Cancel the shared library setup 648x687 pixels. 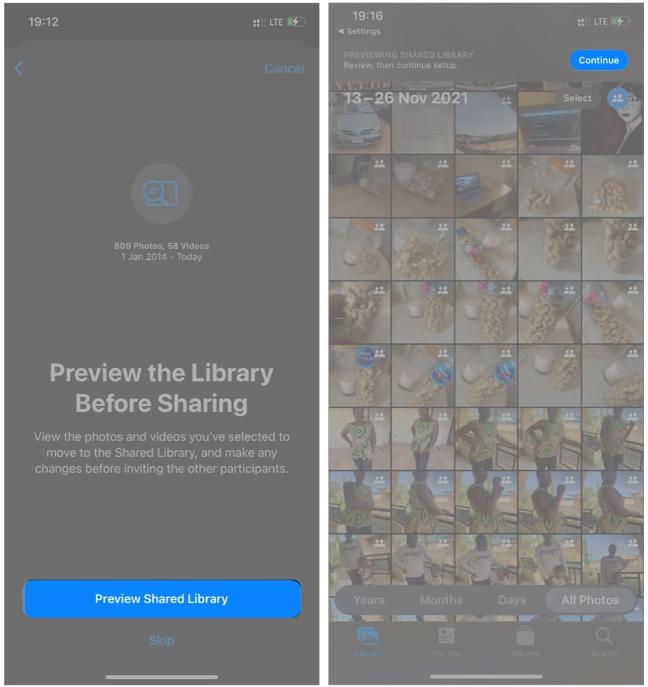[x=283, y=68]
